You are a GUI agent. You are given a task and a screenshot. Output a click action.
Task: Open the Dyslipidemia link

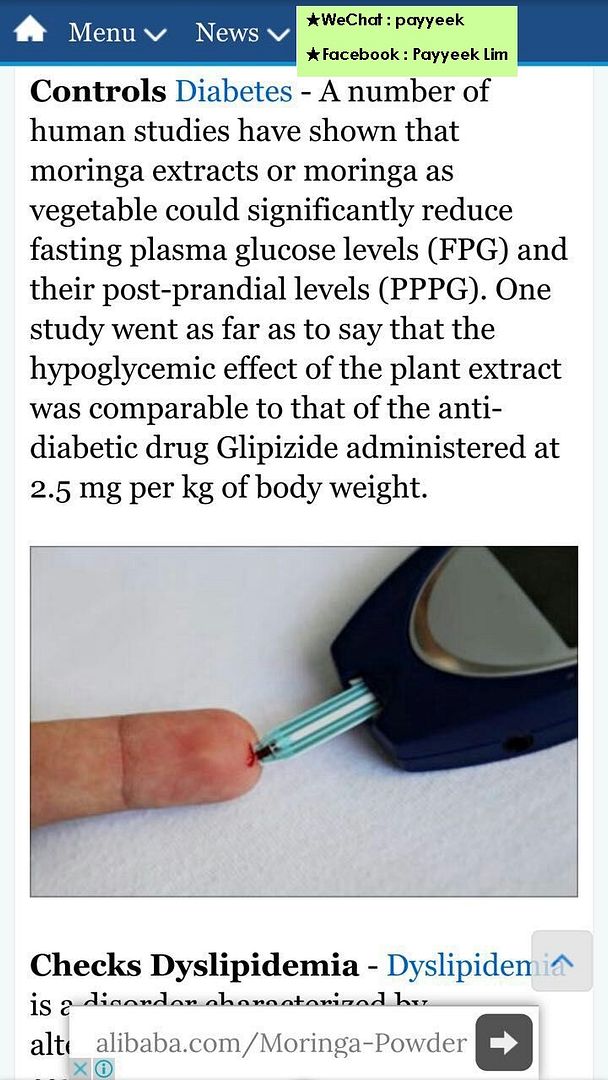point(470,965)
